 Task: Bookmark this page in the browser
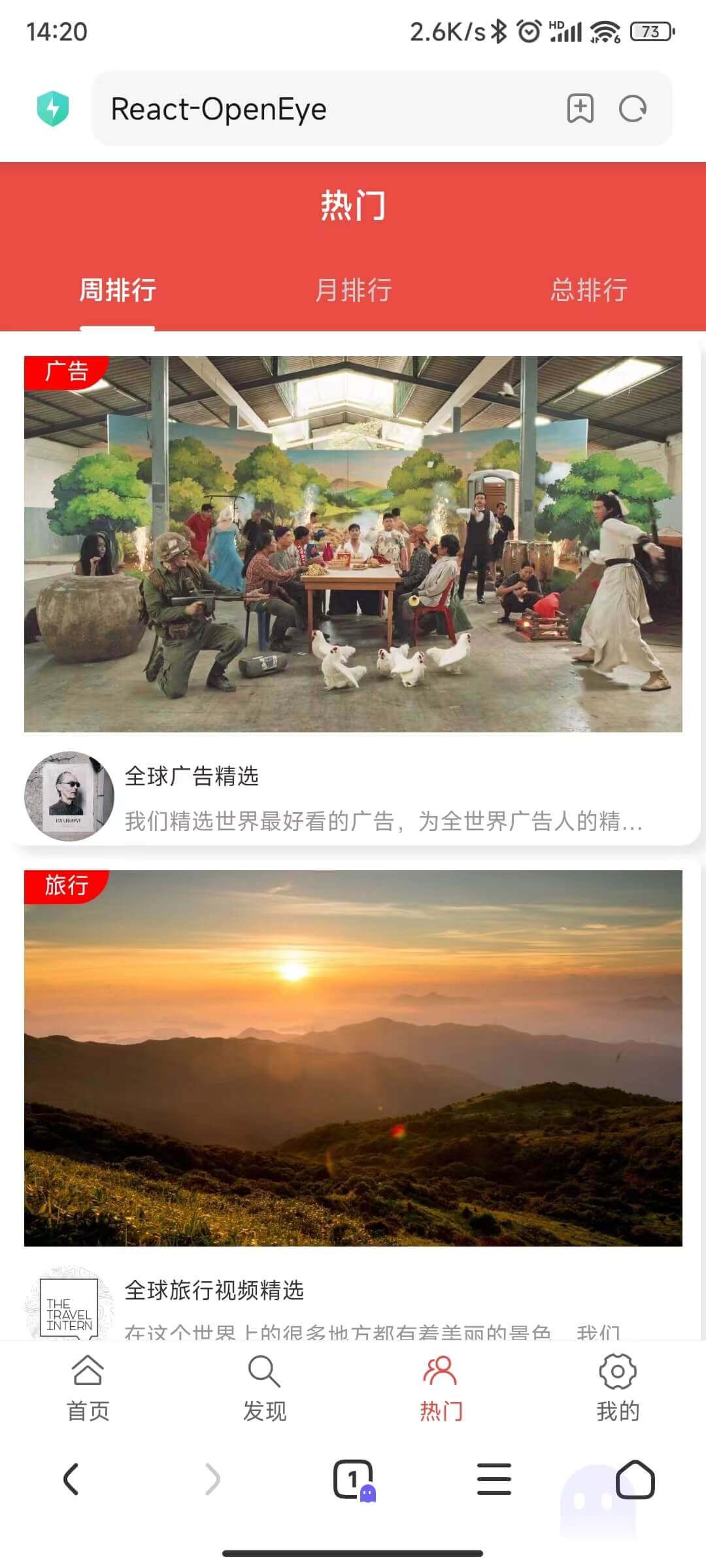pos(580,109)
